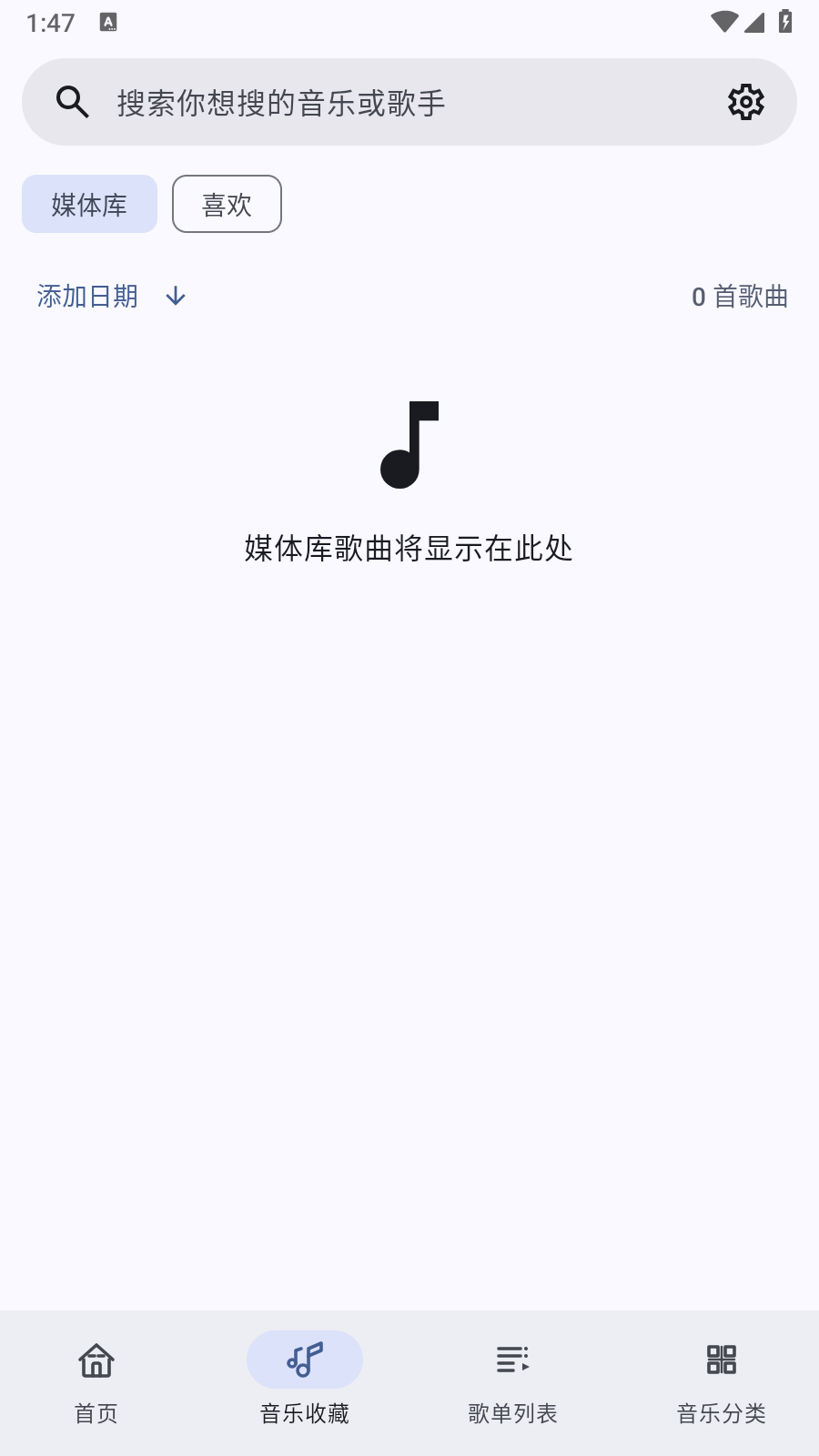Open the 添加日期 sort option
819x1456 pixels.
(87, 296)
